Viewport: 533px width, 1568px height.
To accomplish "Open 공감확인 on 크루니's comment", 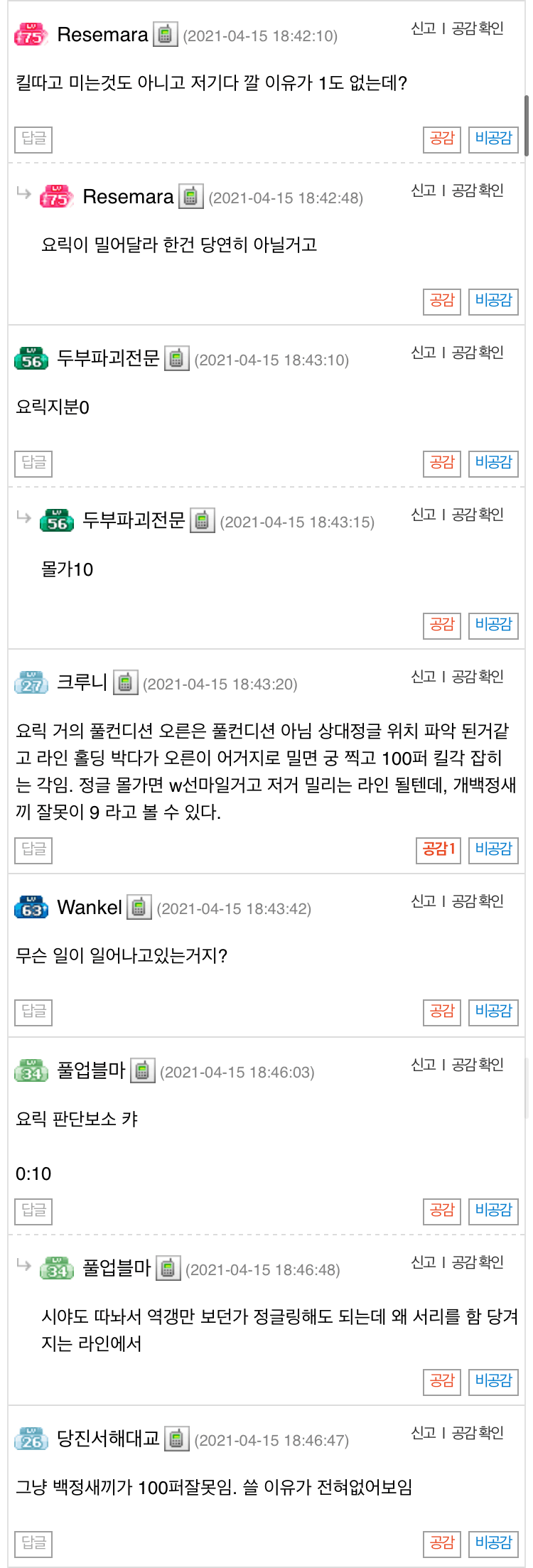I will [478, 677].
